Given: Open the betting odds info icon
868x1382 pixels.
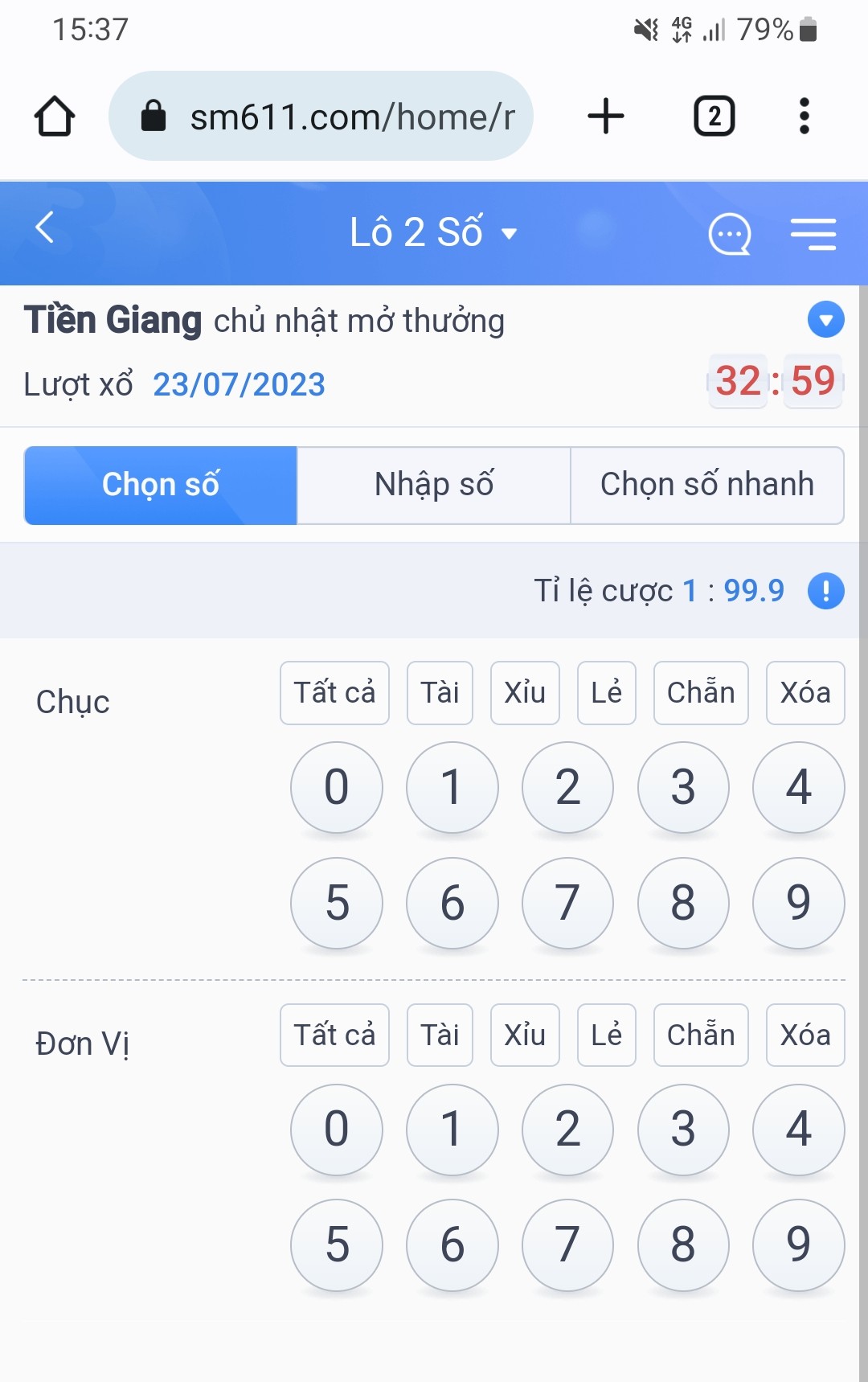Looking at the screenshot, I should (x=825, y=591).
